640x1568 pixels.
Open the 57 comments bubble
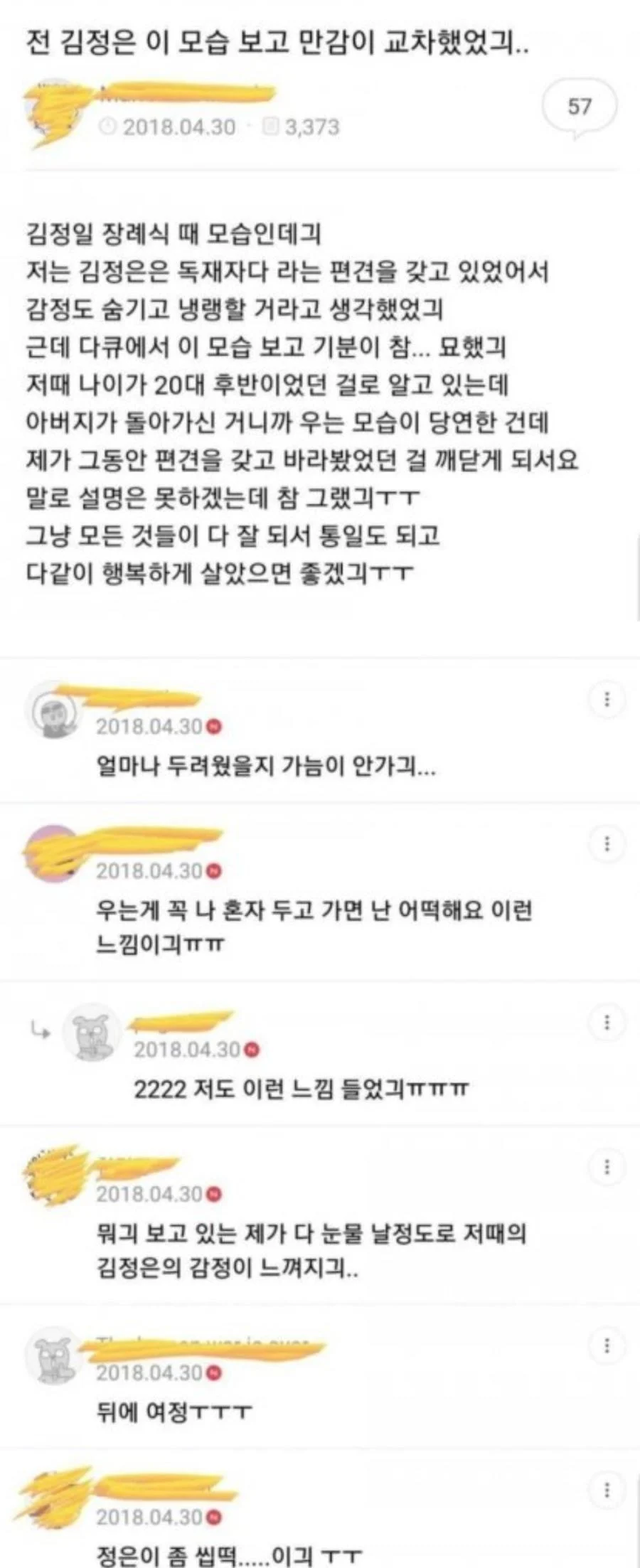[x=579, y=107]
